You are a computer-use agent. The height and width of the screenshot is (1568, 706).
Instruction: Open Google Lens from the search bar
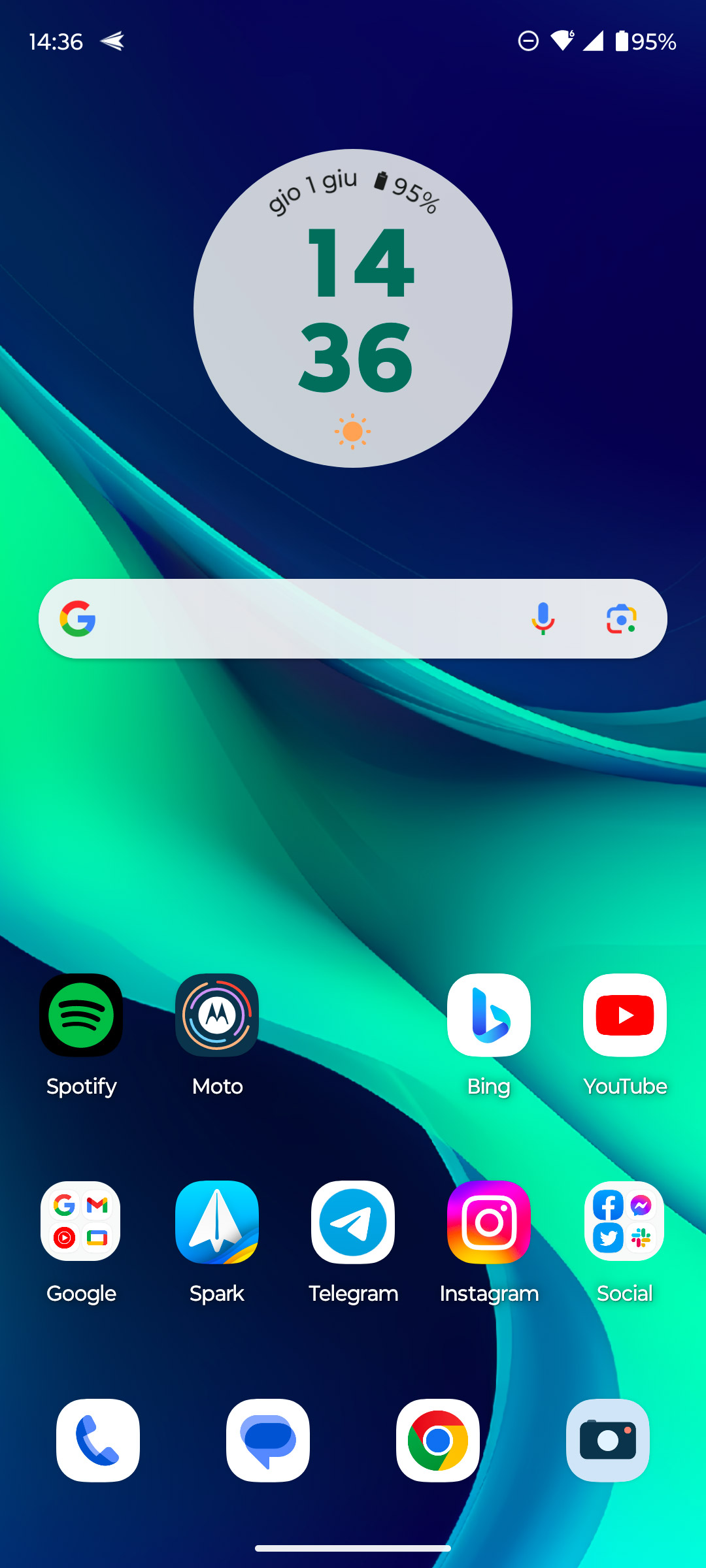(621, 619)
